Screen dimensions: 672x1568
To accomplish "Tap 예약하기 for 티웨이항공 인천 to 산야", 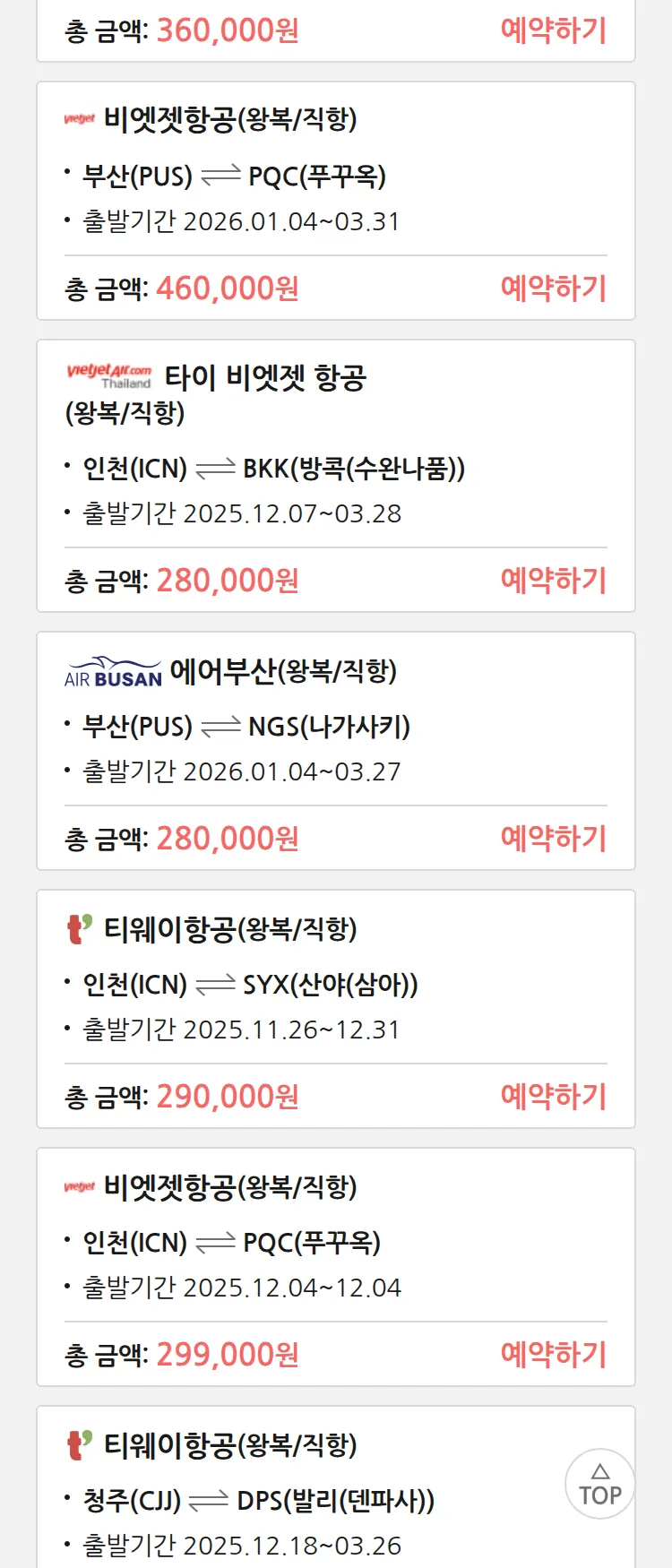I will coord(553,1097).
